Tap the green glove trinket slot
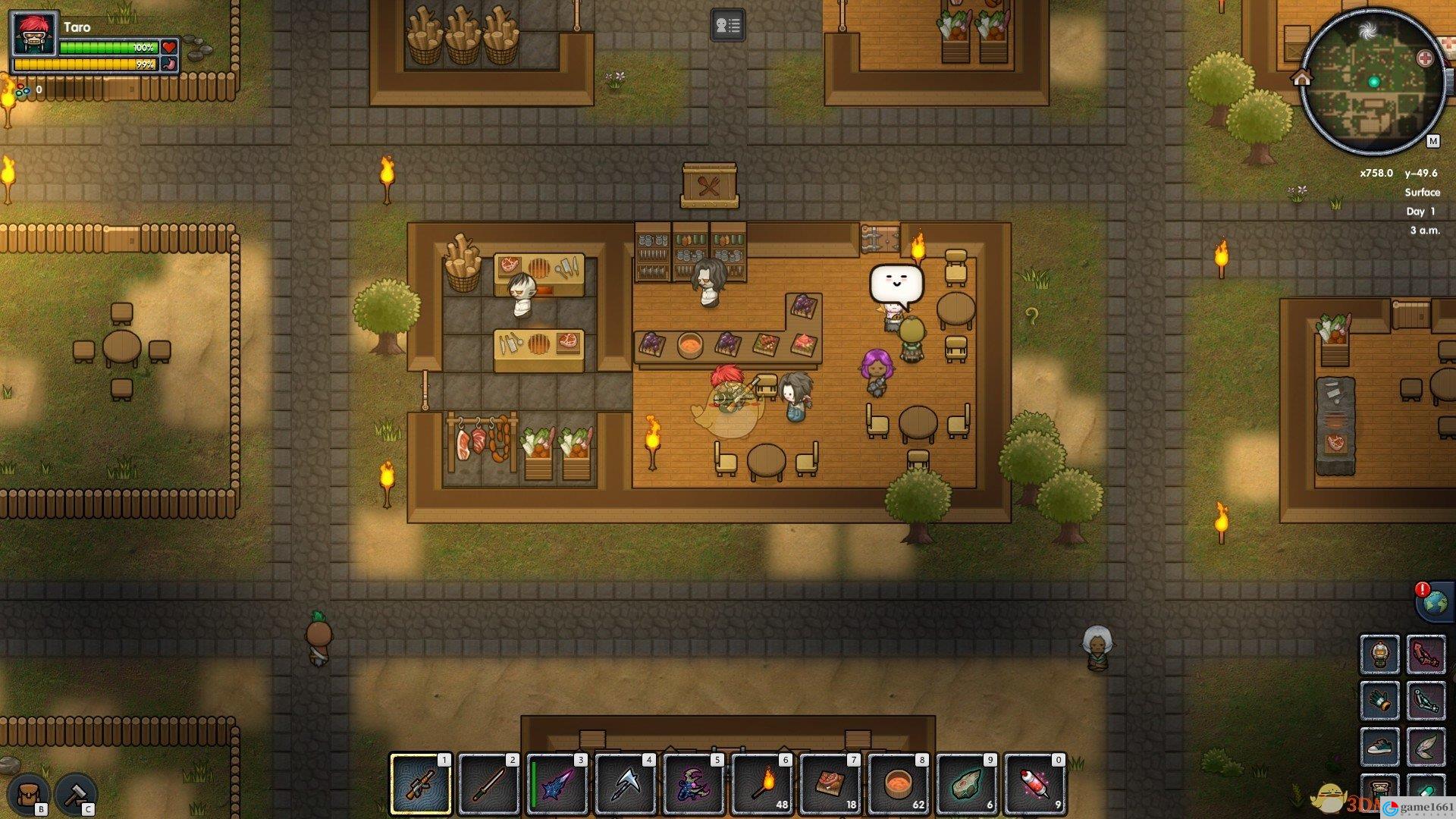The width and height of the screenshot is (1456, 819). (1379, 701)
